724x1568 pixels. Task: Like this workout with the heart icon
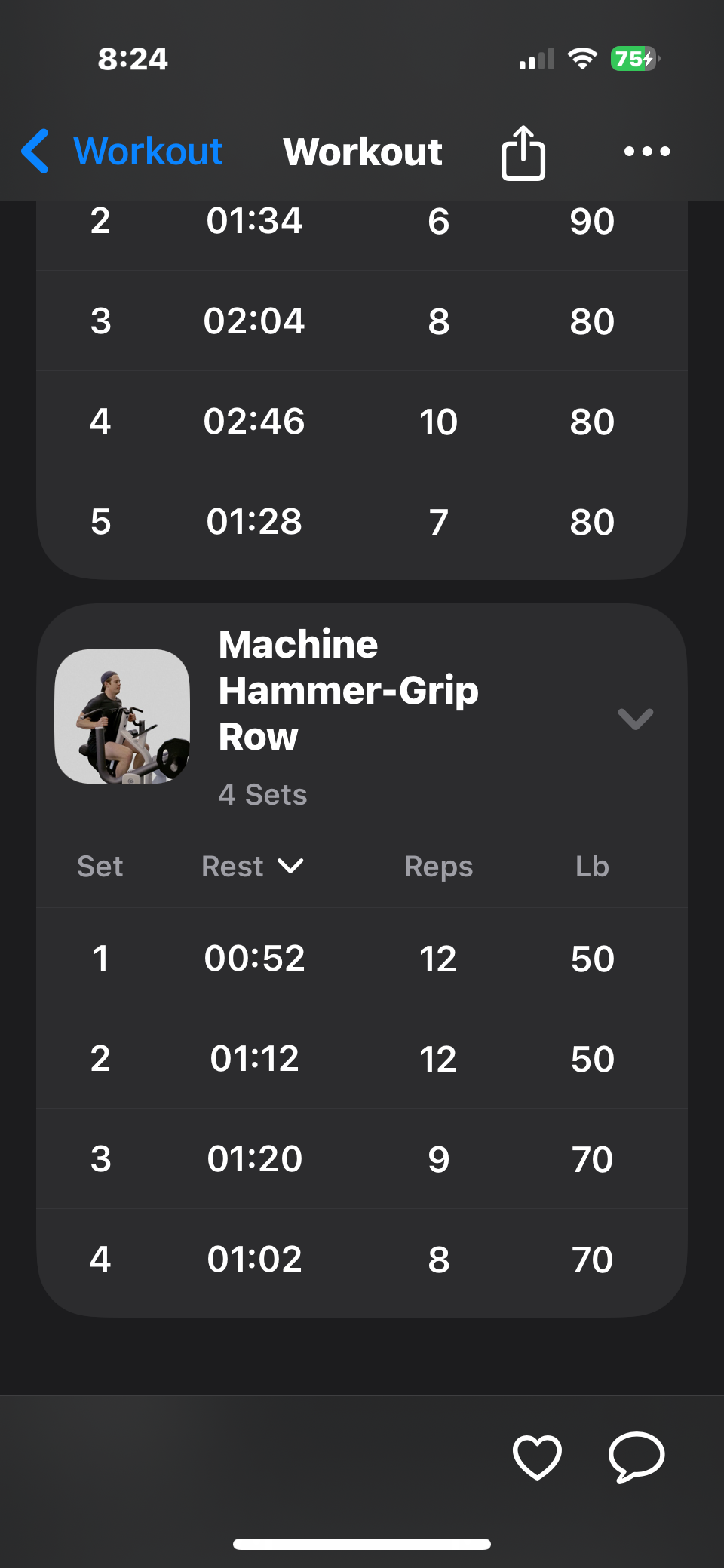pyautogui.click(x=536, y=1456)
